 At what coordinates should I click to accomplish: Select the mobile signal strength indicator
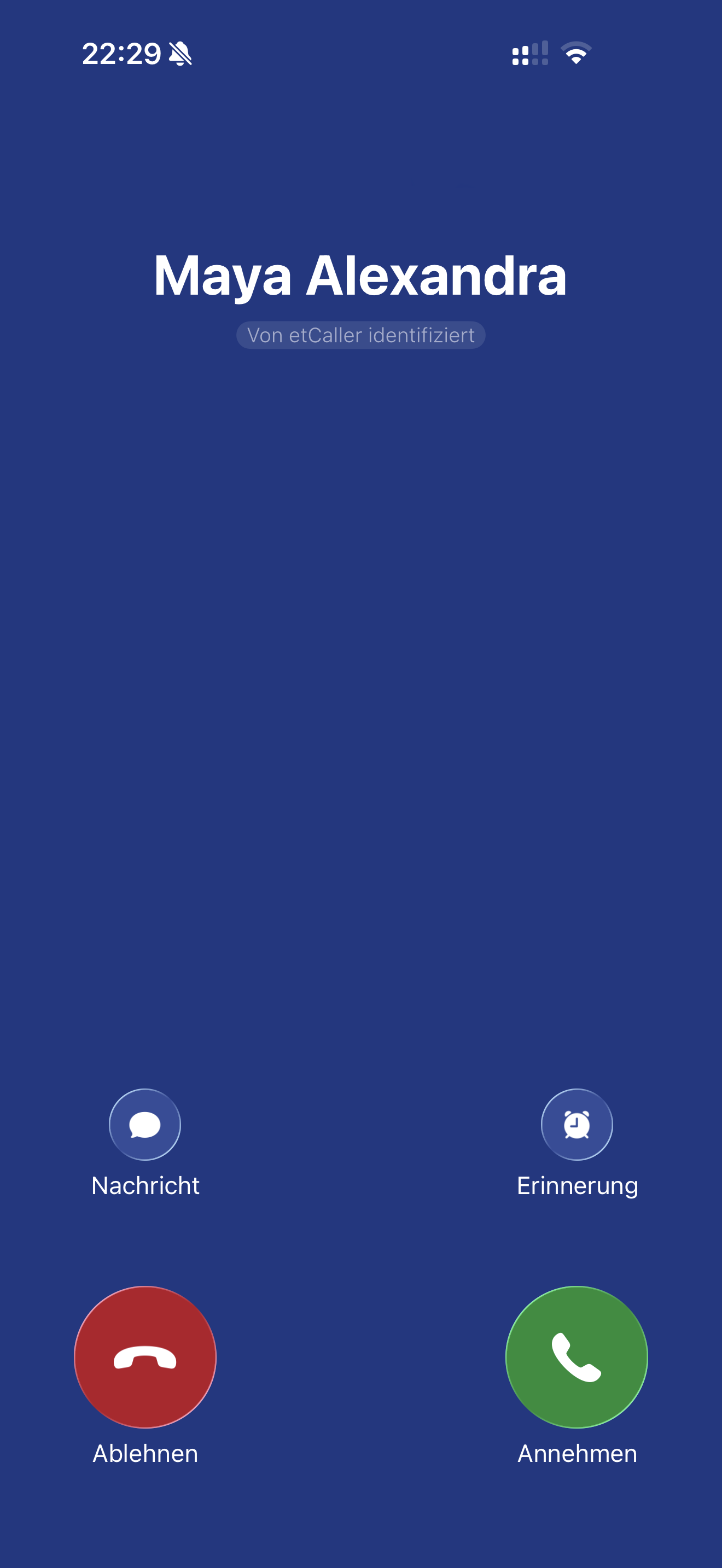(x=531, y=54)
